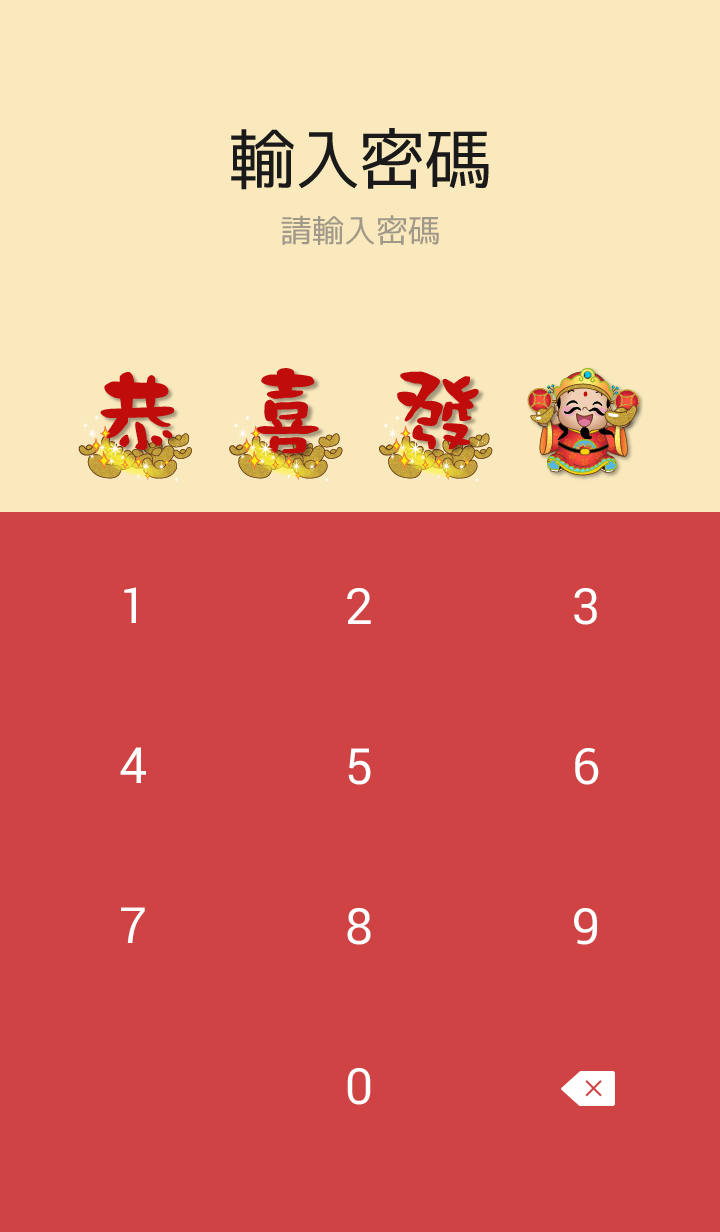The width and height of the screenshot is (720, 1232).
Task: Select number 9 on the keypad
Action: (586, 927)
